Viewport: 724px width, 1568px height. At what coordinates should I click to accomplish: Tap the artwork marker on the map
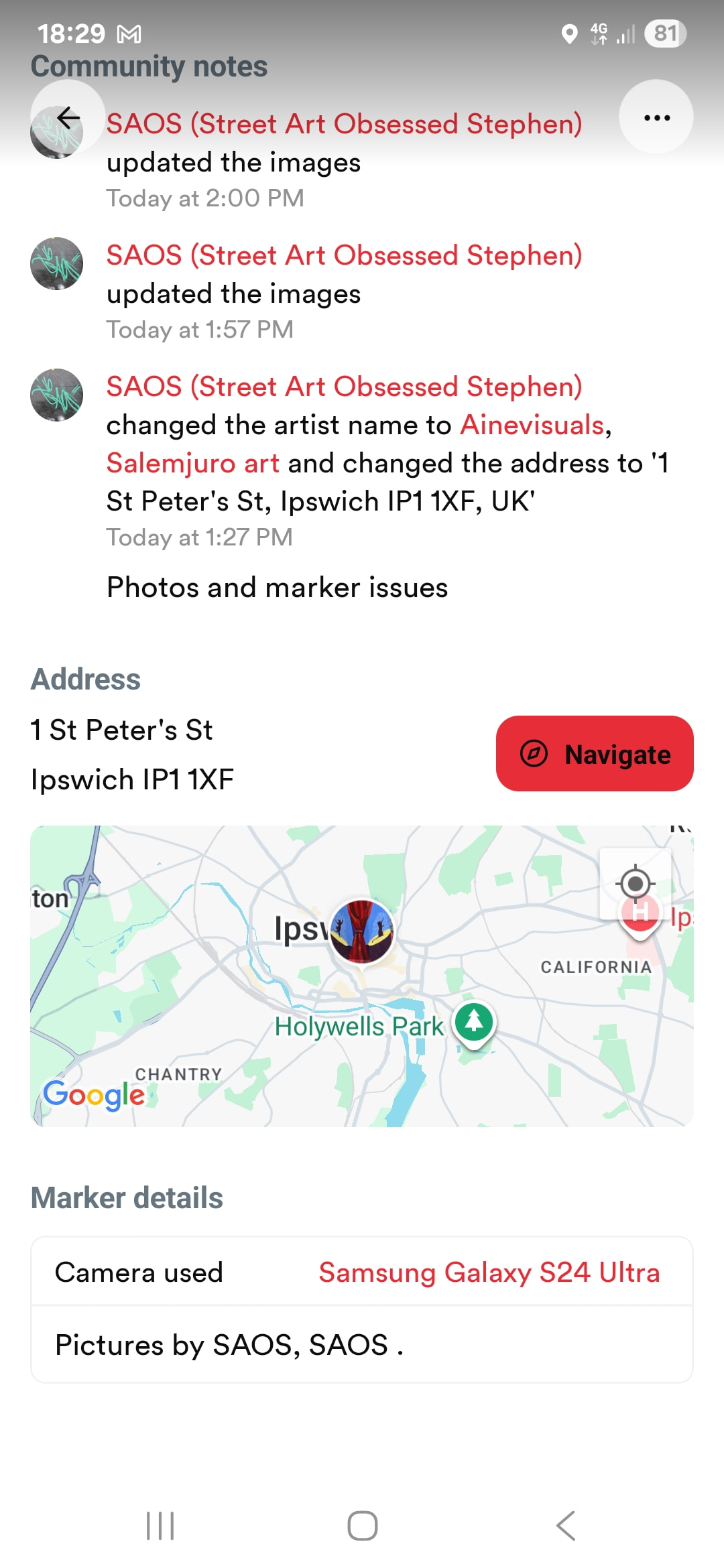(x=361, y=932)
